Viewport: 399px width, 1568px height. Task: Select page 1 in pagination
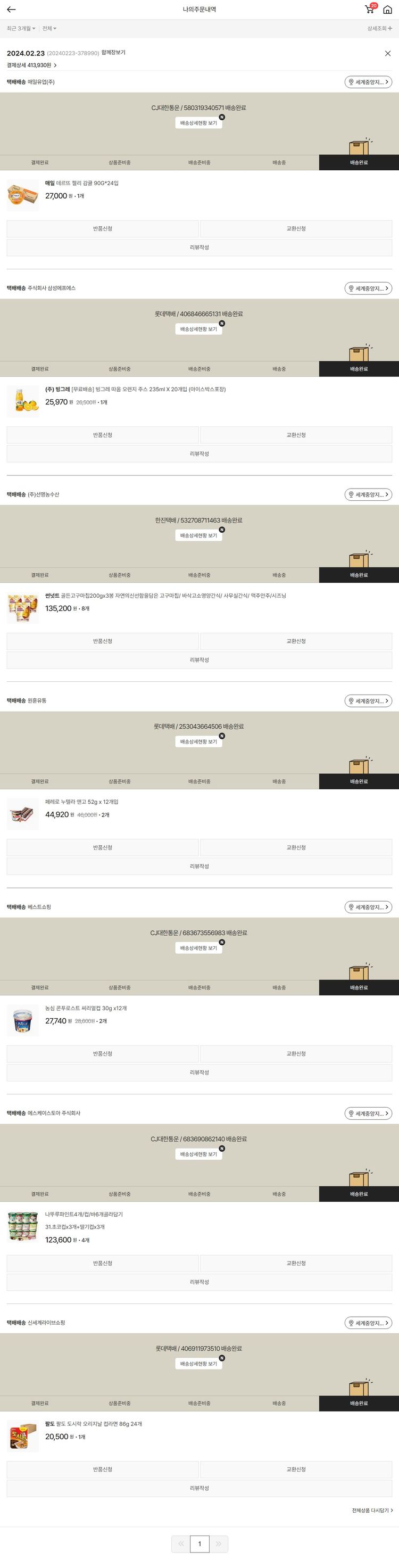(199, 1544)
